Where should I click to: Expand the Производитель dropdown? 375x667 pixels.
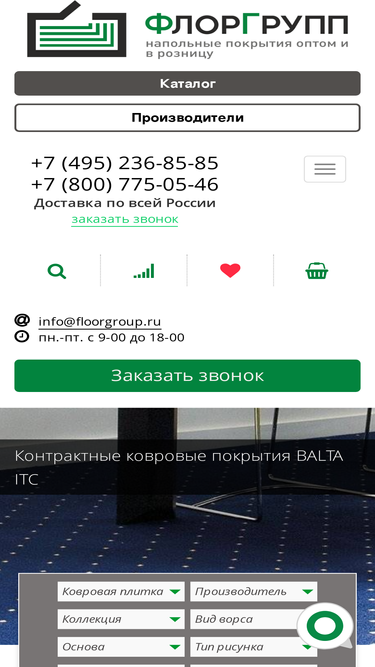(253, 592)
